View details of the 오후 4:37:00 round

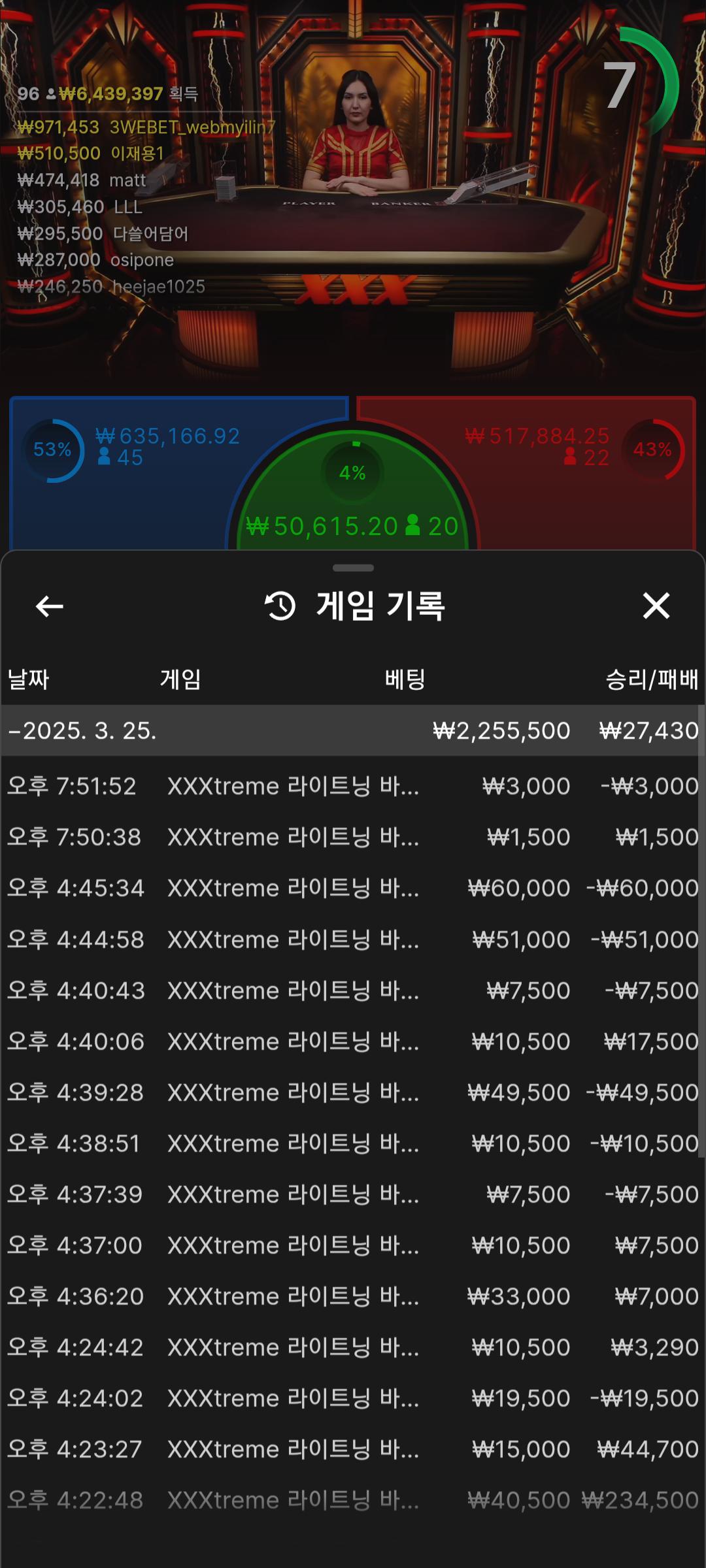pos(353,1245)
